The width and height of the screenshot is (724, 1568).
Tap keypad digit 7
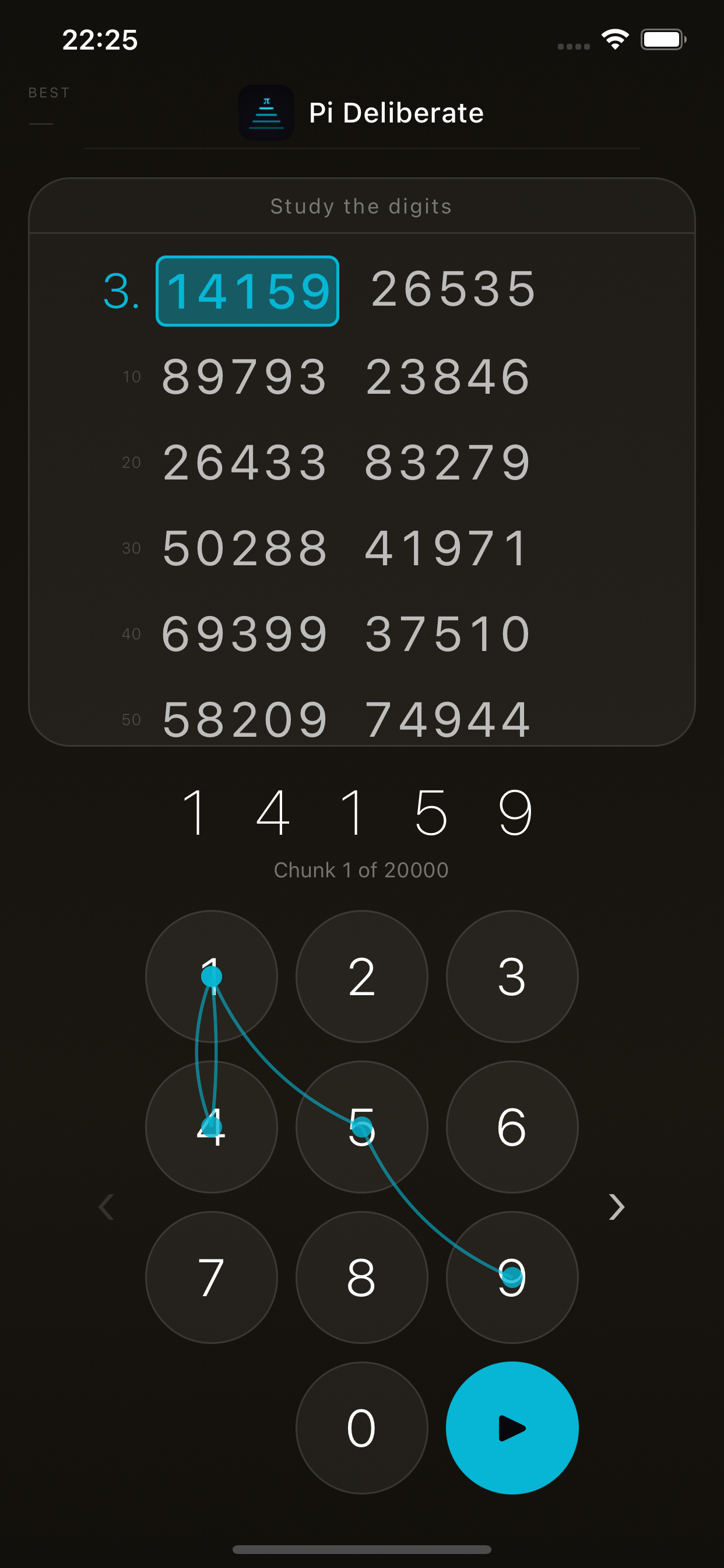pyautogui.click(x=210, y=1277)
